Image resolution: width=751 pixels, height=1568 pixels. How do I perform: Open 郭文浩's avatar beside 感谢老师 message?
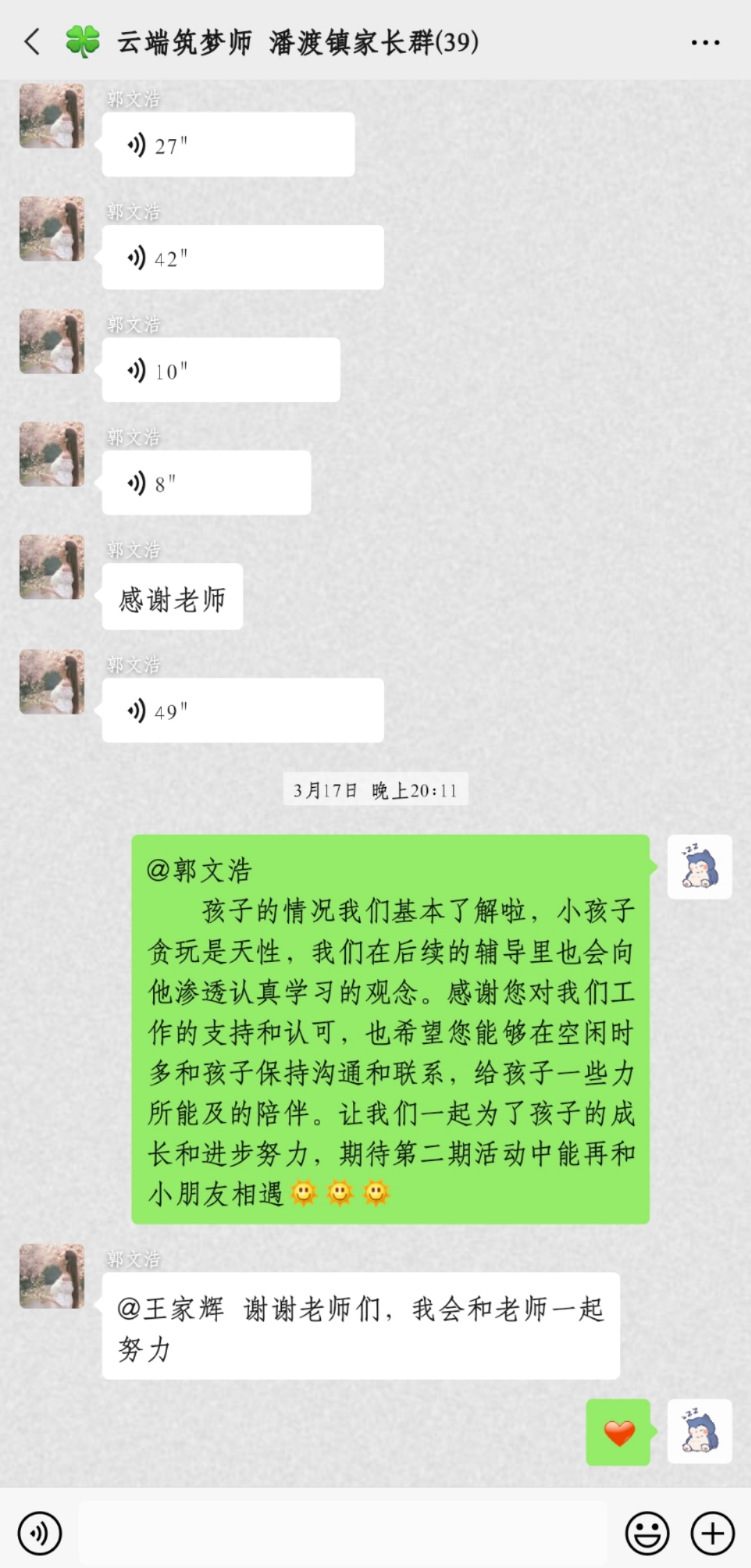(52, 567)
